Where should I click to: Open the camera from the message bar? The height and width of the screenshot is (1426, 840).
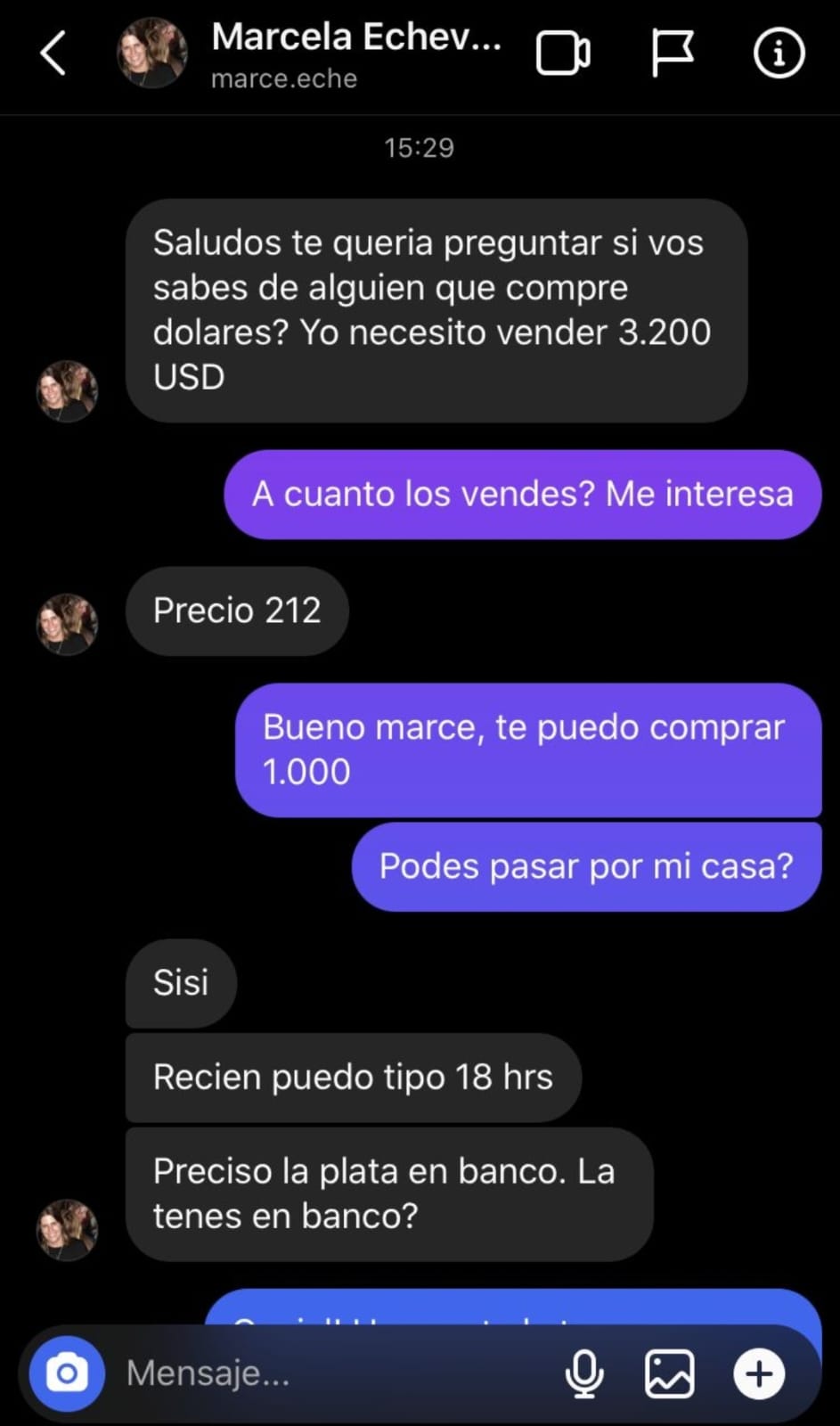point(67,1373)
